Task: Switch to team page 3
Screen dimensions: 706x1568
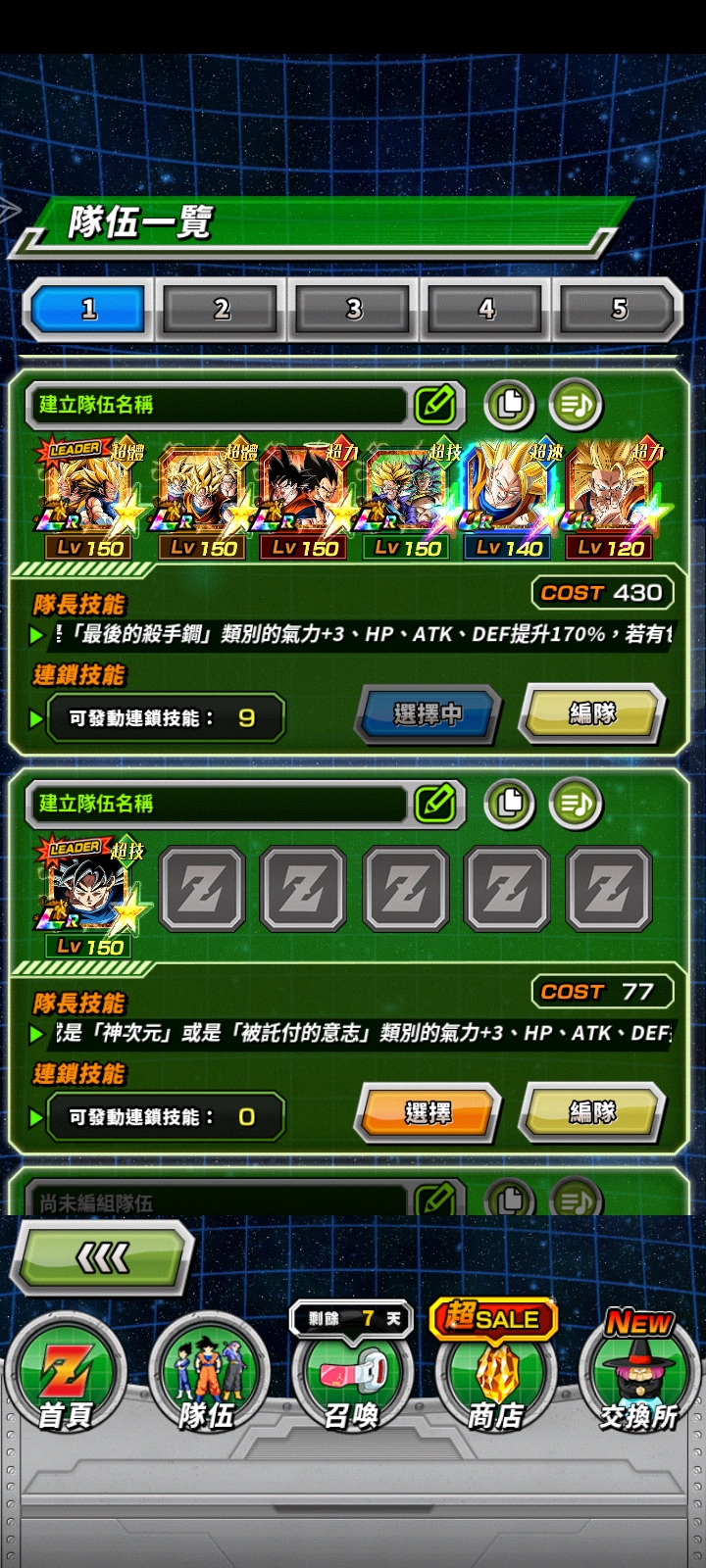Action: (354, 310)
